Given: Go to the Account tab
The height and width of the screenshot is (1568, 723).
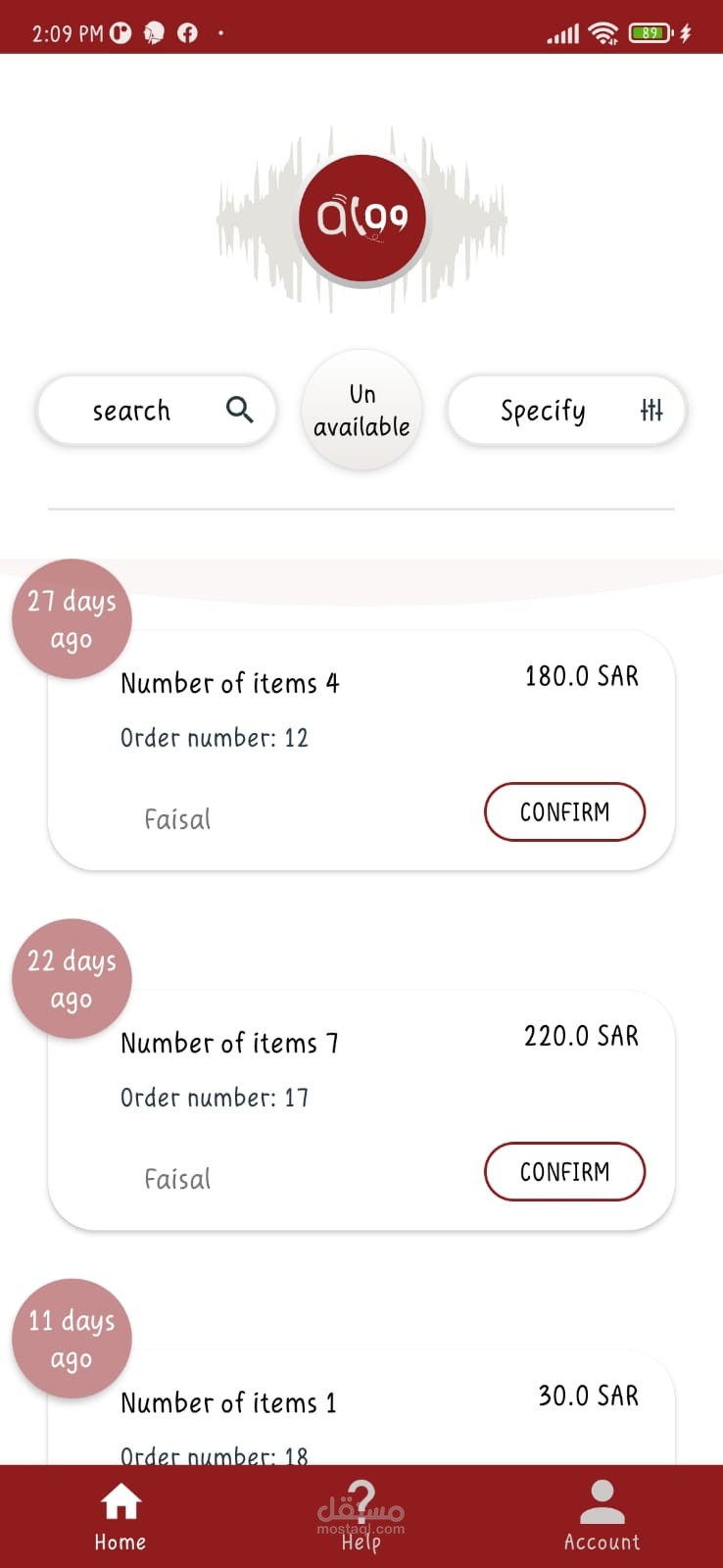Looking at the screenshot, I should 602,1516.
